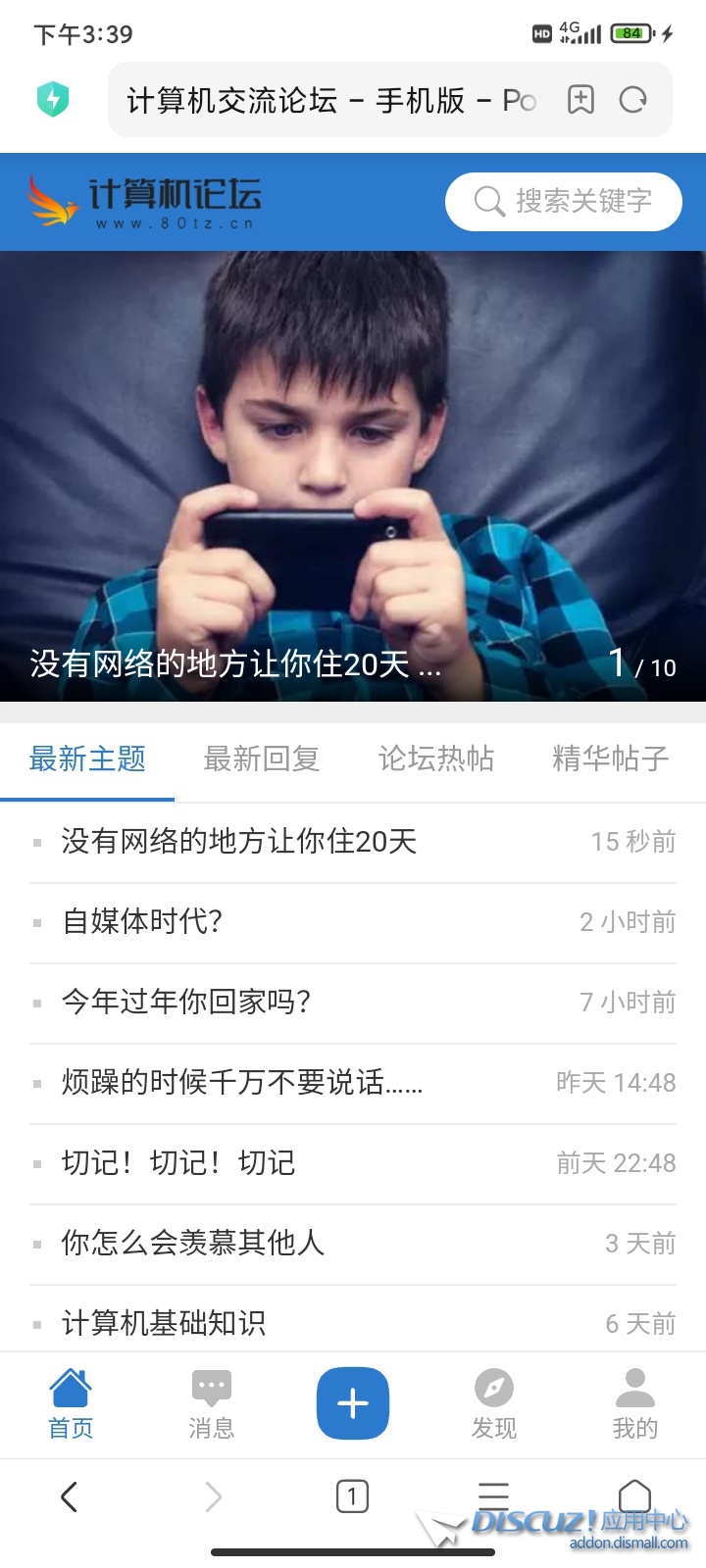Create a new post with the plus button

tap(353, 1403)
